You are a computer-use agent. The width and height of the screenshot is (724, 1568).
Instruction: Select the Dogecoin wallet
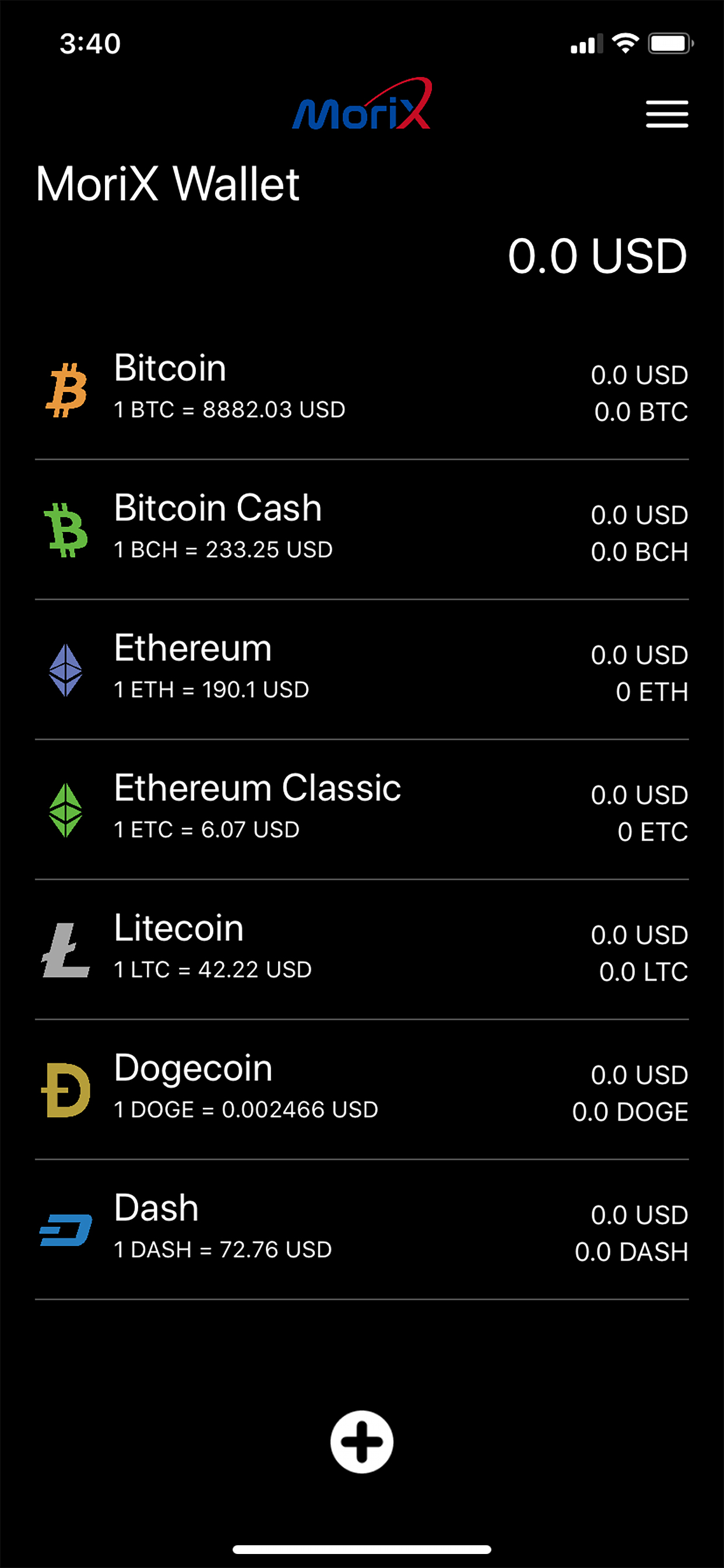click(x=362, y=1090)
